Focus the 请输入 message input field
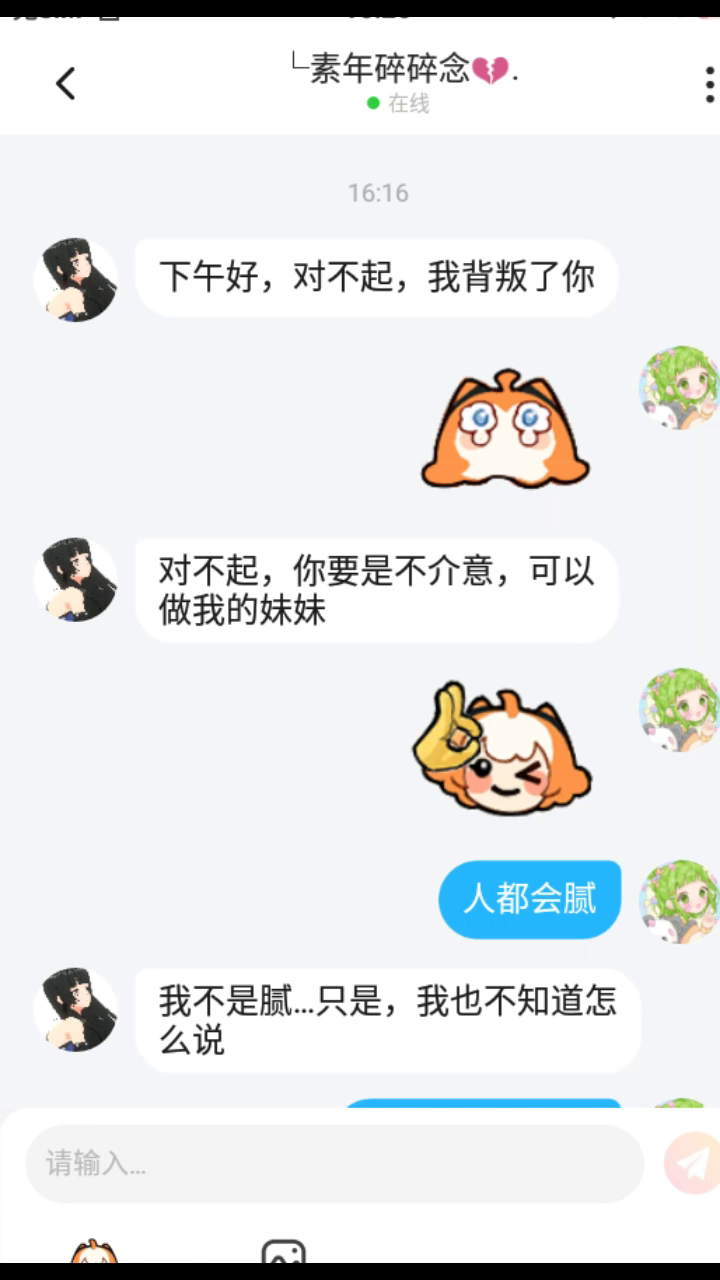 pos(334,1163)
